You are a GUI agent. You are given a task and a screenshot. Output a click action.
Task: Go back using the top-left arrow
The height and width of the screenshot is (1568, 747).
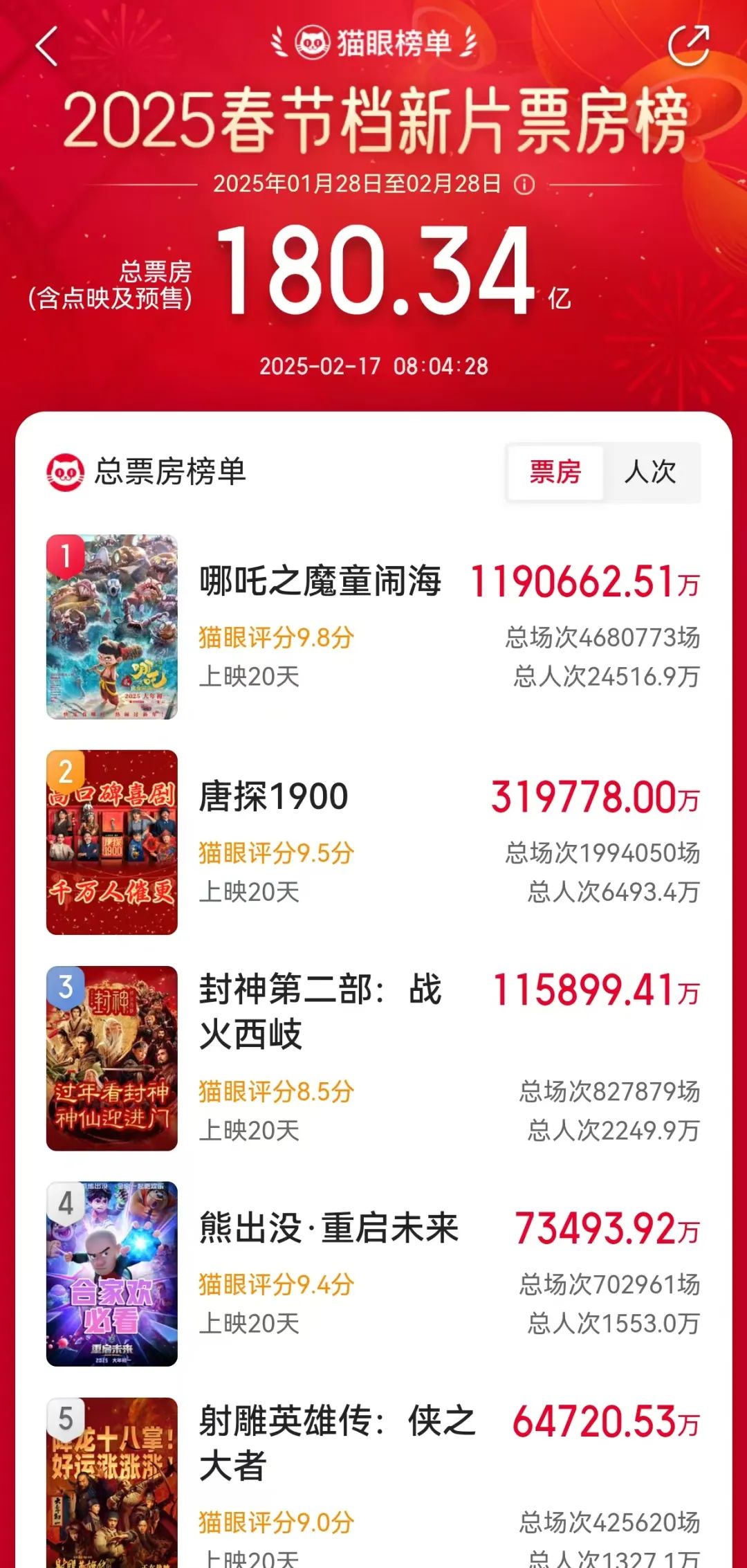[x=46, y=47]
